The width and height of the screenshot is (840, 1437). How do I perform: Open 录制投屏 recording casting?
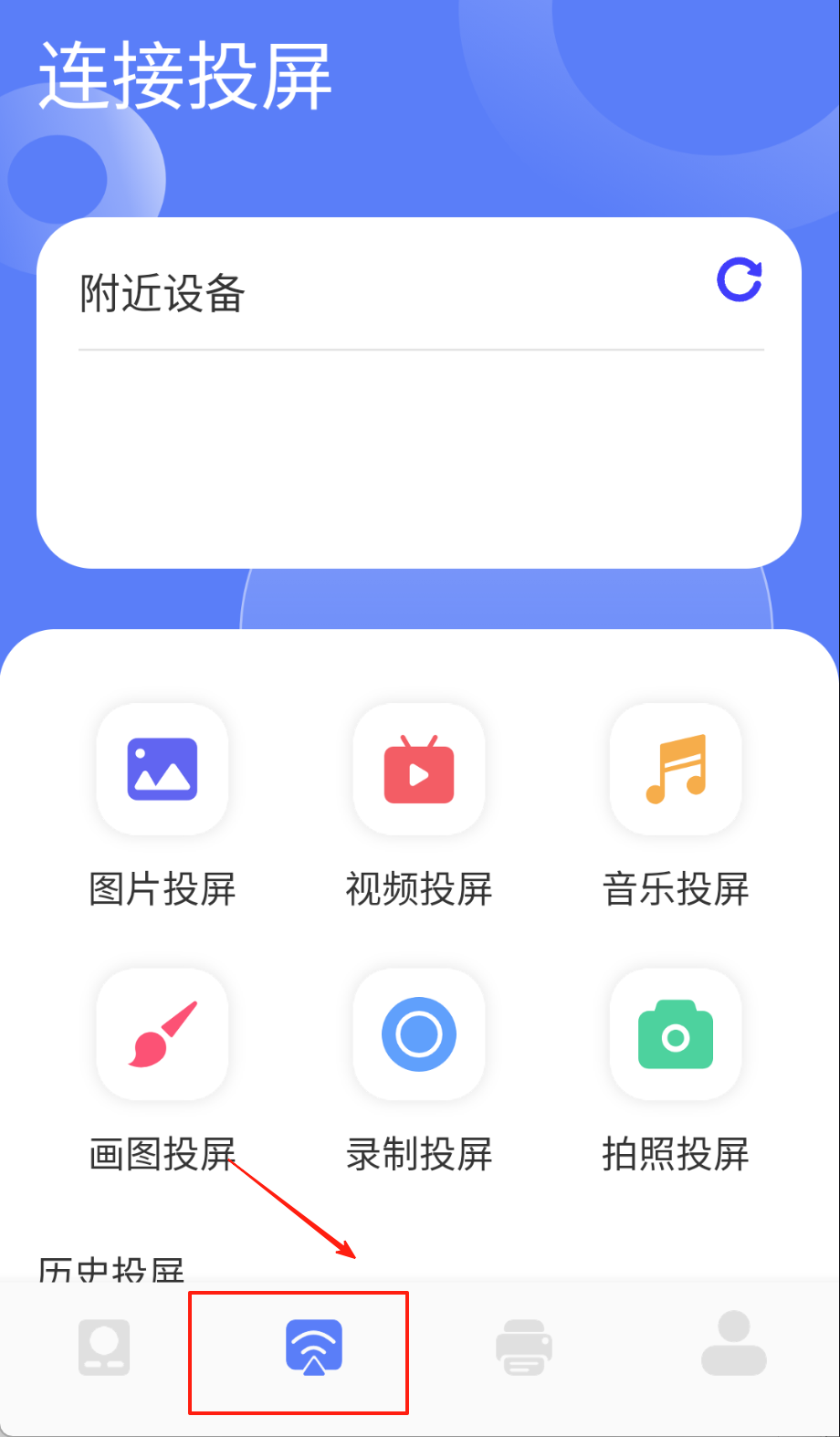pyautogui.click(x=419, y=1034)
